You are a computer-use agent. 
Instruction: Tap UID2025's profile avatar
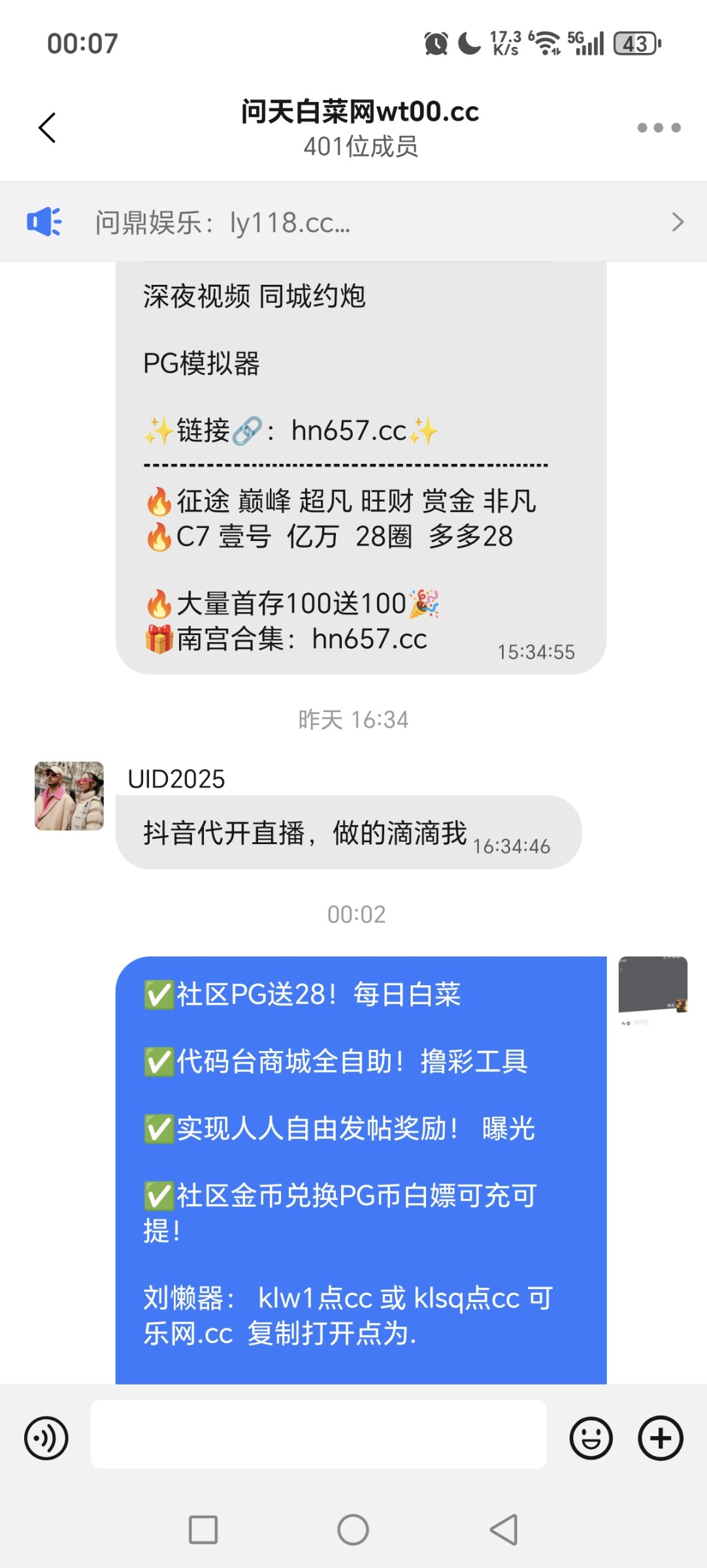(x=69, y=797)
